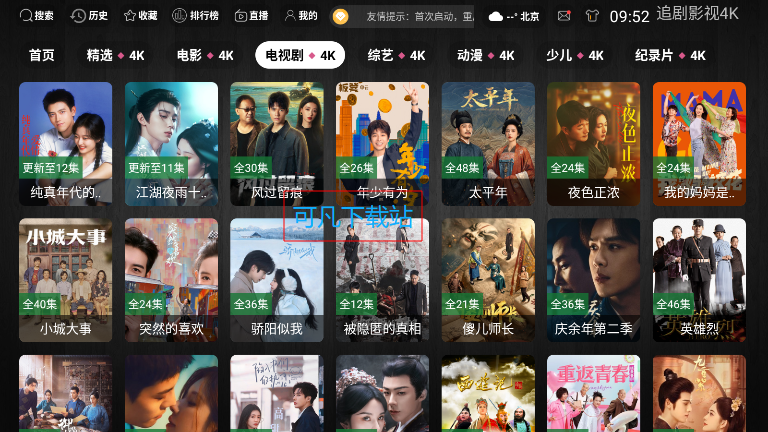Open 收藏 favorites
Screen dimensions: 768x432
tap(140, 16)
